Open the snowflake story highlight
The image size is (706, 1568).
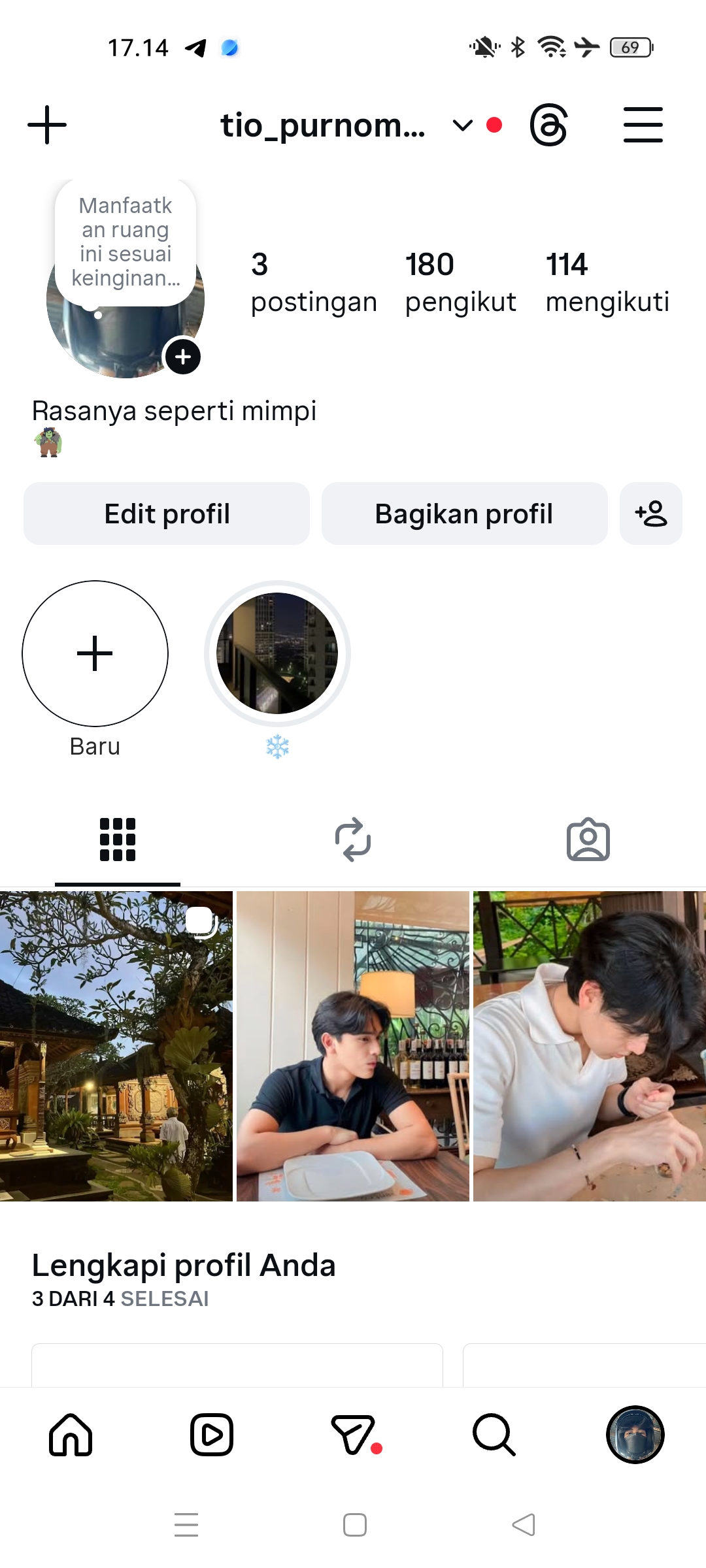(x=277, y=653)
